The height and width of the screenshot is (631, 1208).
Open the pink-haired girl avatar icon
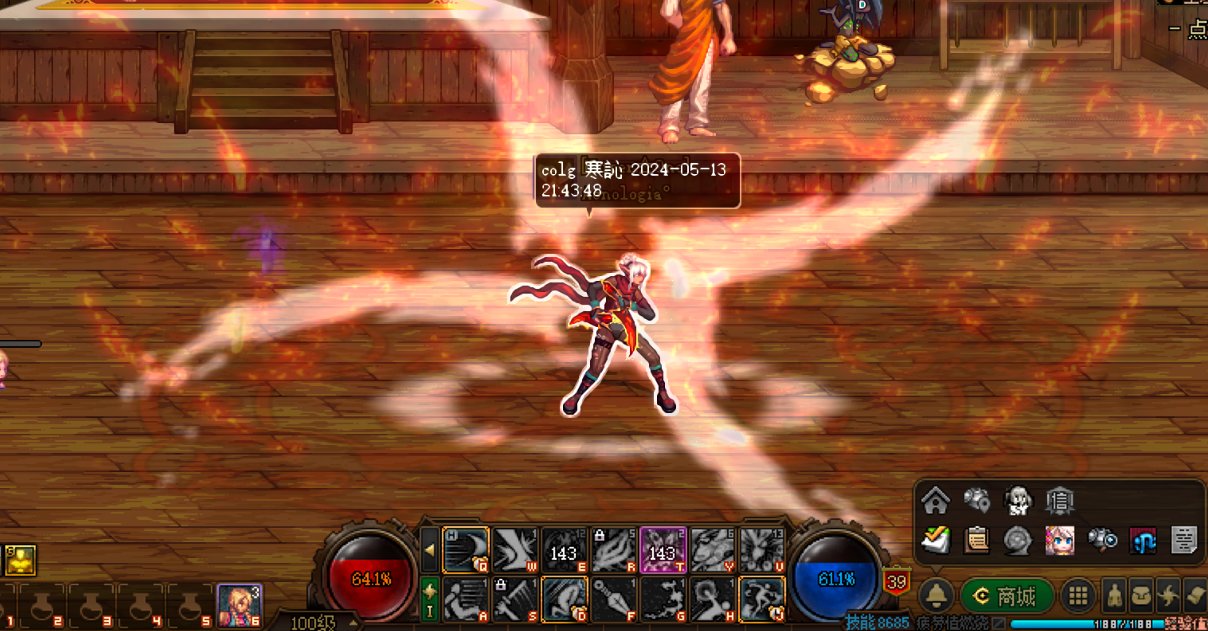click(1060, 540)
